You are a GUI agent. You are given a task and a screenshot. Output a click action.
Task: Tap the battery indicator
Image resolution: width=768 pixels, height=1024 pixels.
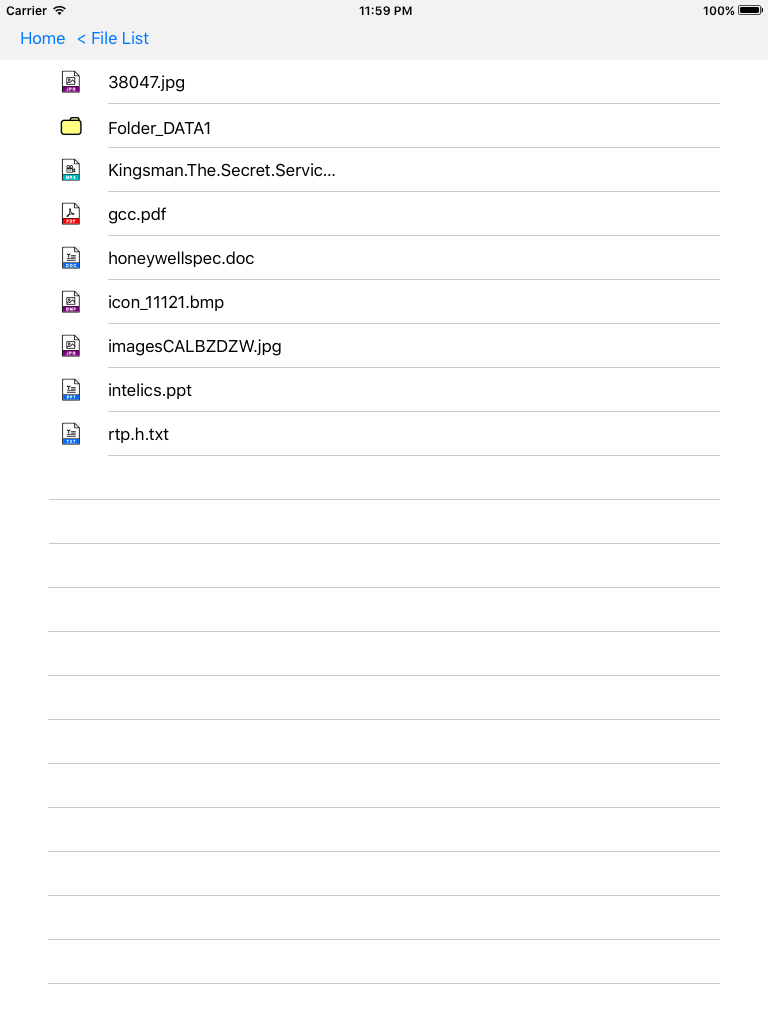pyautogui.click(x=748, y=11)
